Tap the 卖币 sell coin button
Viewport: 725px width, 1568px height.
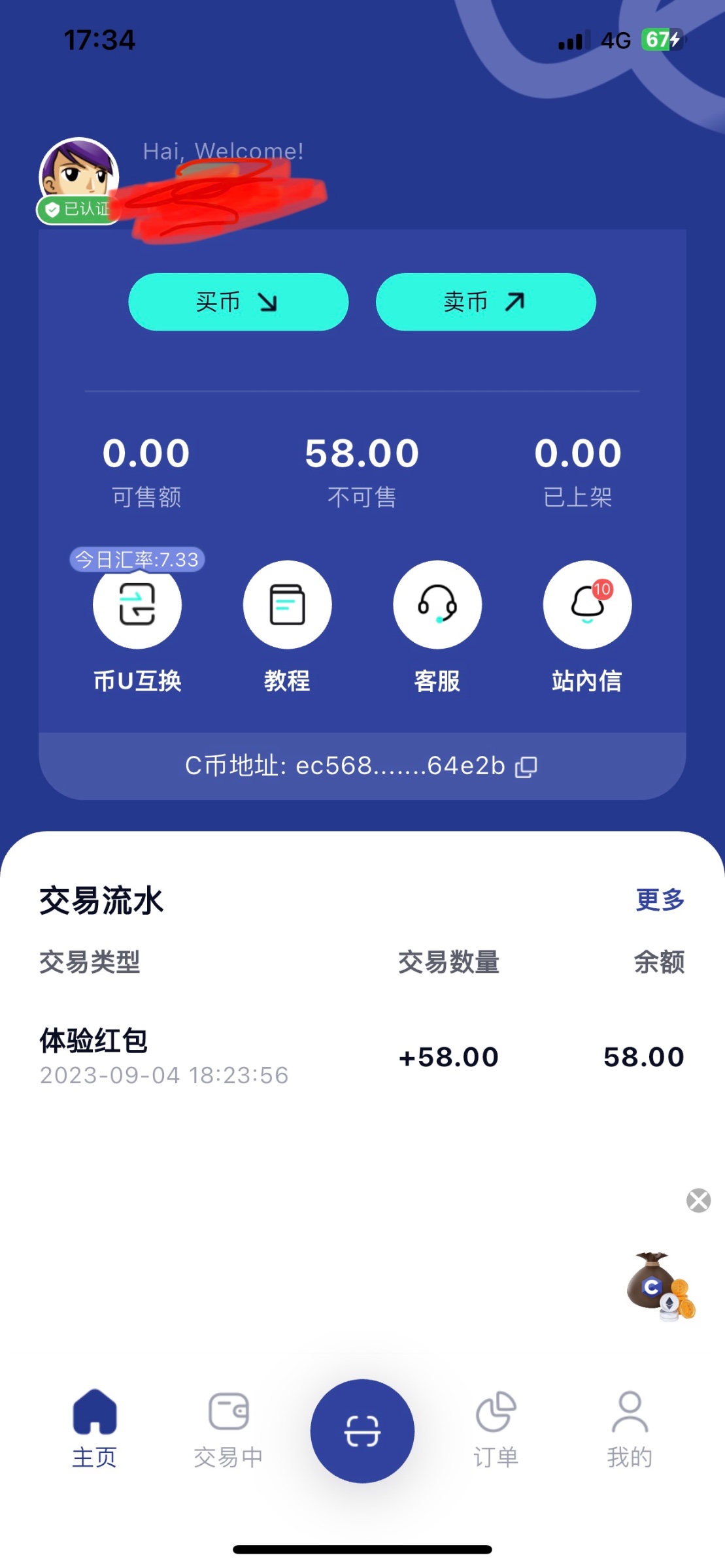click(x=485, y=302)
